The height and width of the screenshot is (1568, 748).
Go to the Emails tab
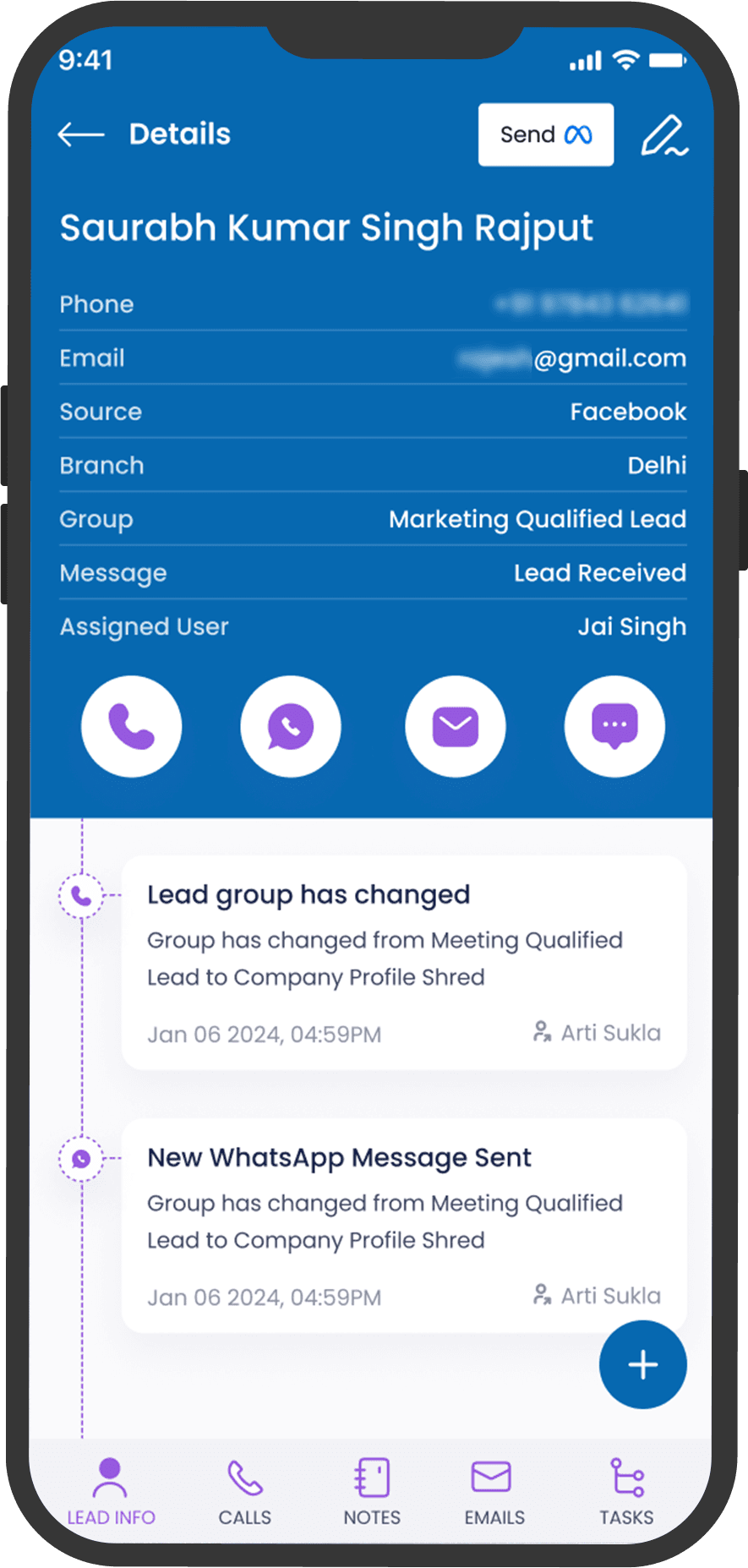pos(494,1492)
